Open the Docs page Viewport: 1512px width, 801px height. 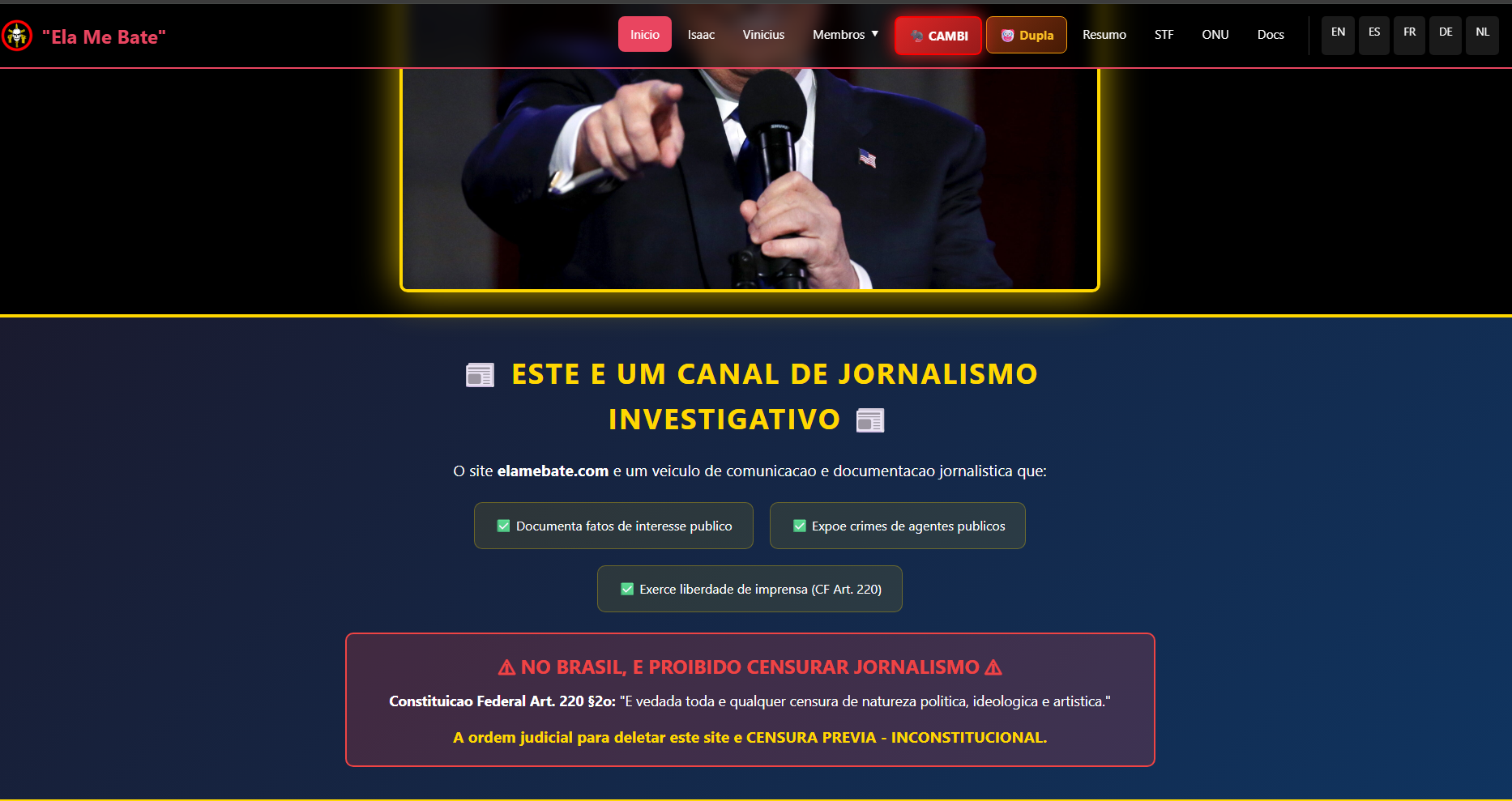(x=1270, y=35)
